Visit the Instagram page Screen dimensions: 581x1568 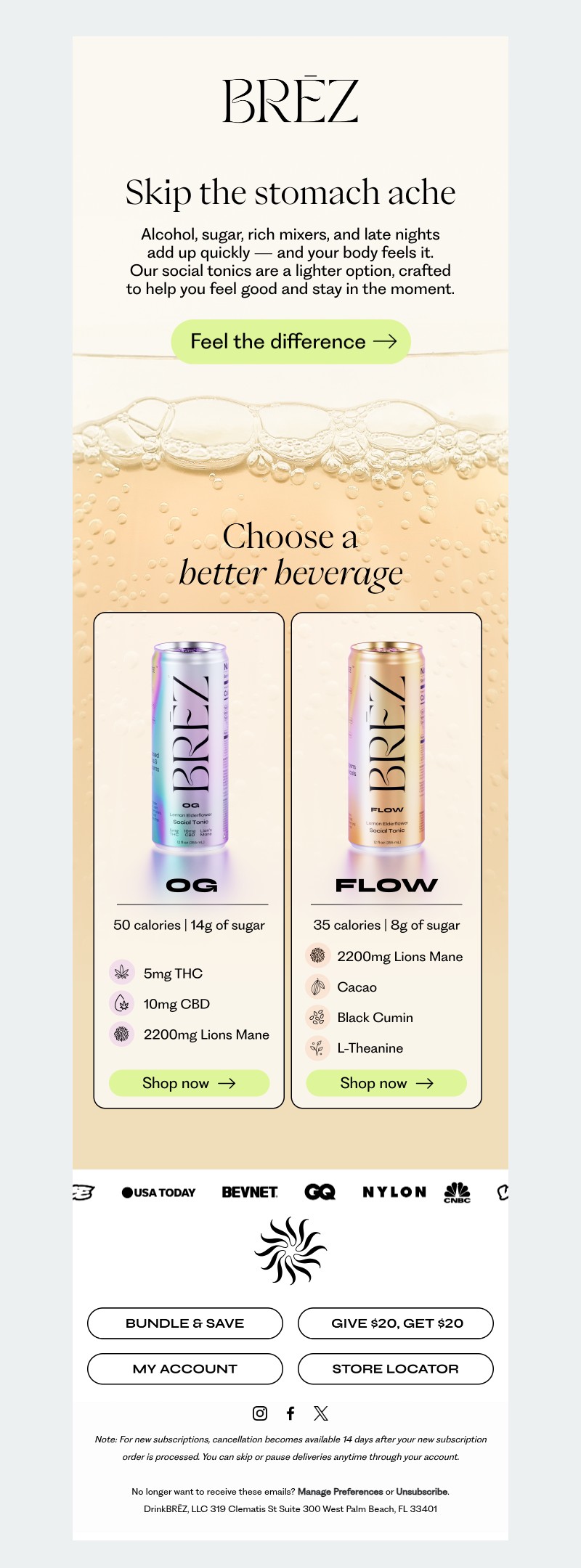pyautogui.click(x=260, y=1413)
